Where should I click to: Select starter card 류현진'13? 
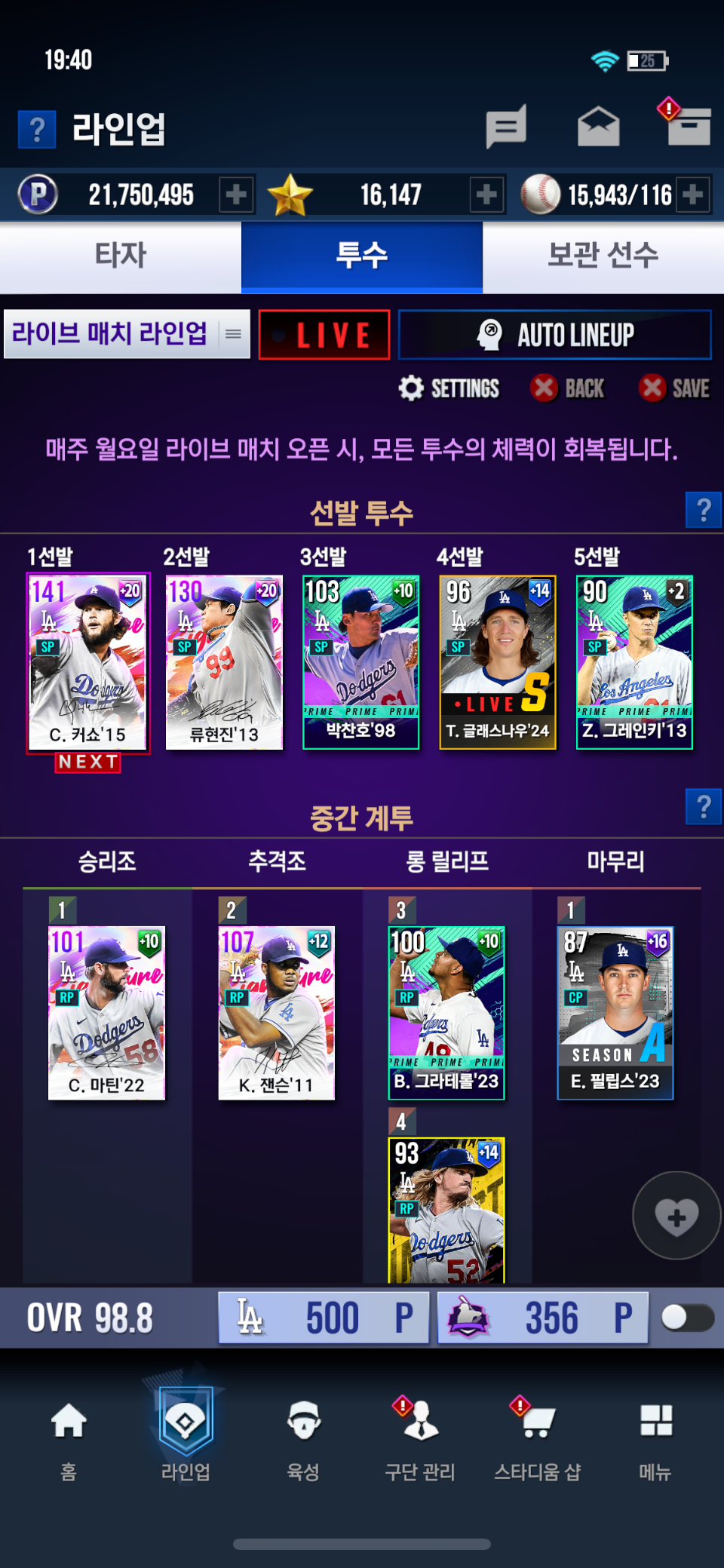pos(224,662)
